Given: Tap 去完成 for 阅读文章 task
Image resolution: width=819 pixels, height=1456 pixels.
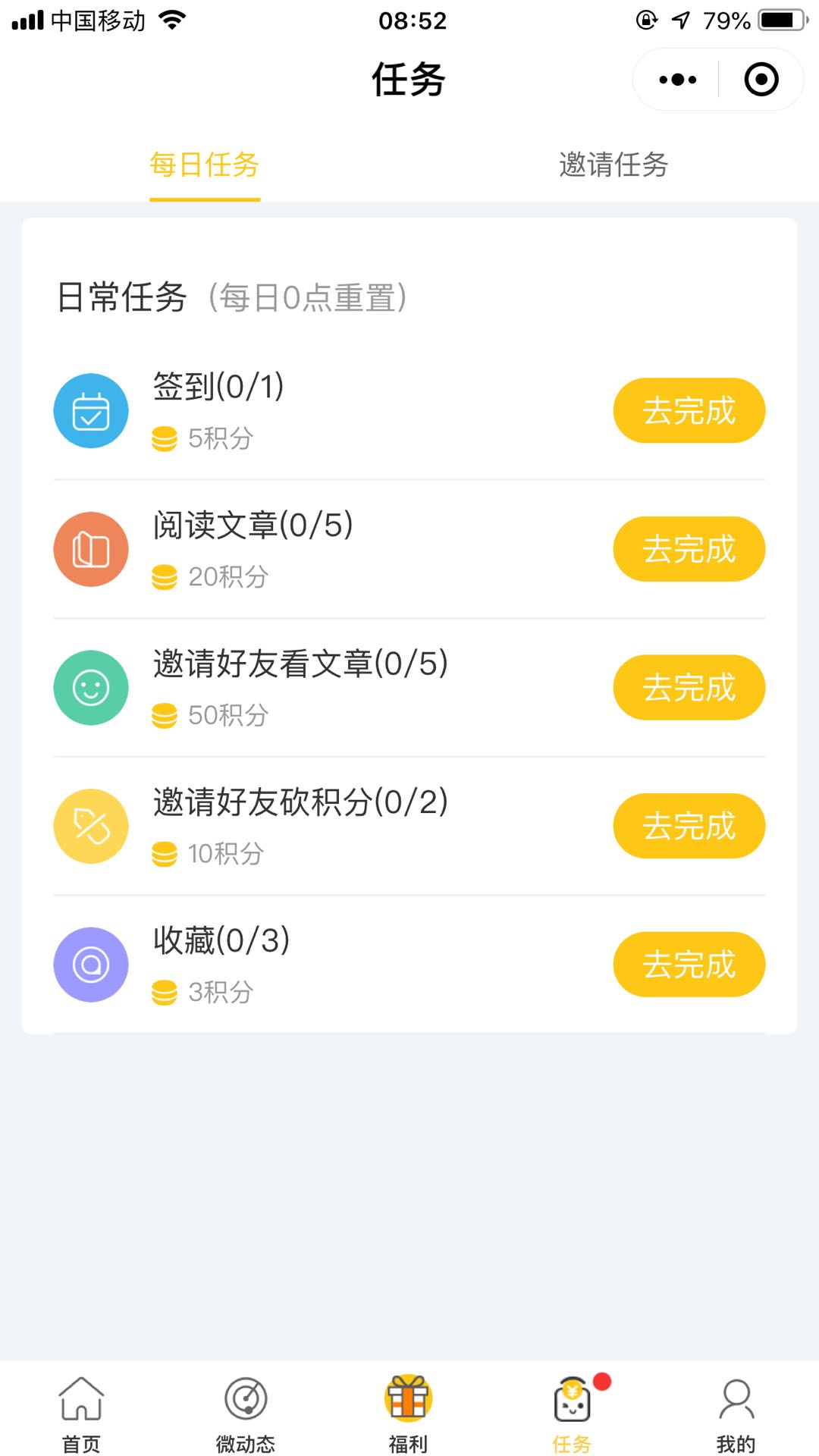Looking at the screenshot, I should (x=689, y=549).
